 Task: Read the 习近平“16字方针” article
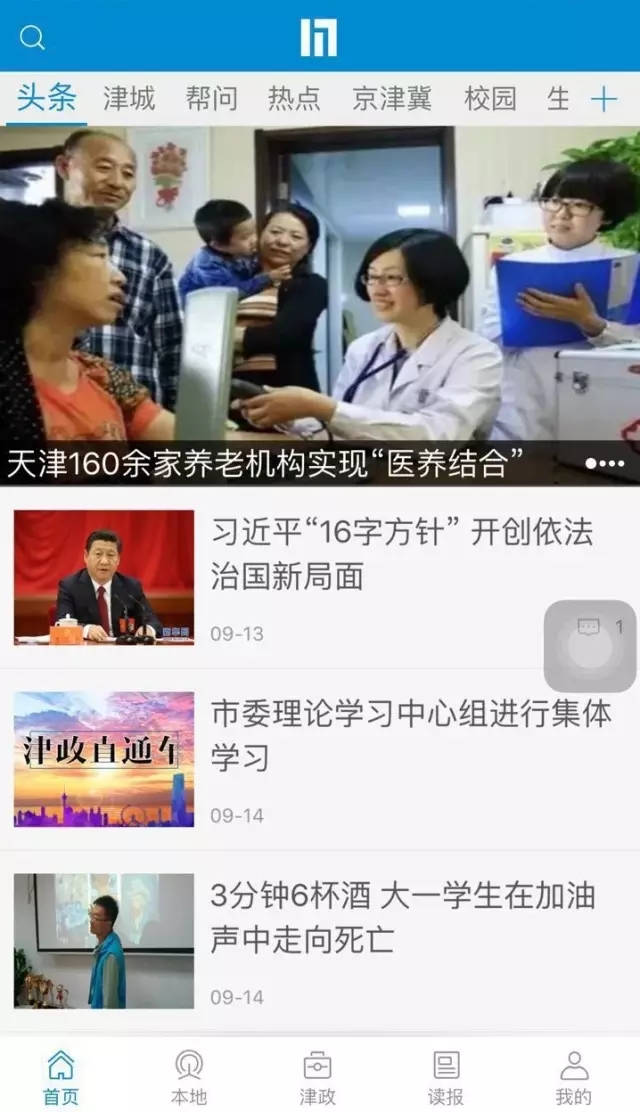pyautogui.click(x=402, y=554)
